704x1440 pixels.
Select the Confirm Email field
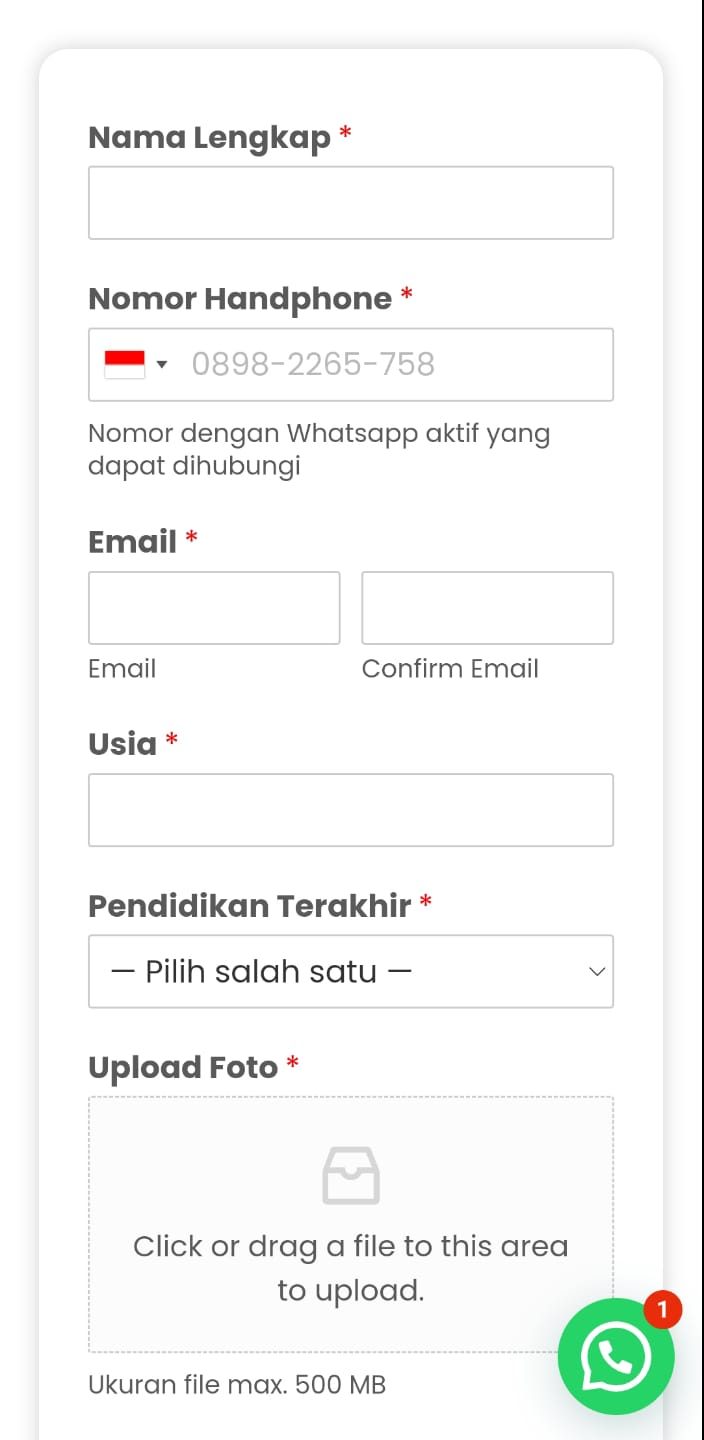pyautogui.click(x=487, y=608)
